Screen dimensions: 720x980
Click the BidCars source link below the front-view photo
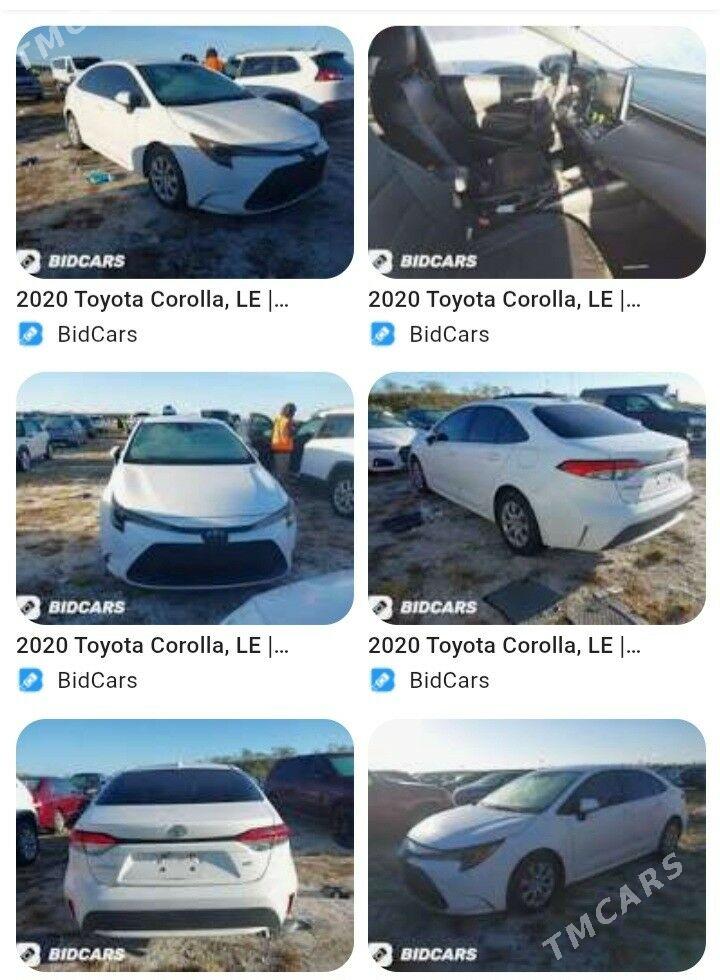pos(97,680)
